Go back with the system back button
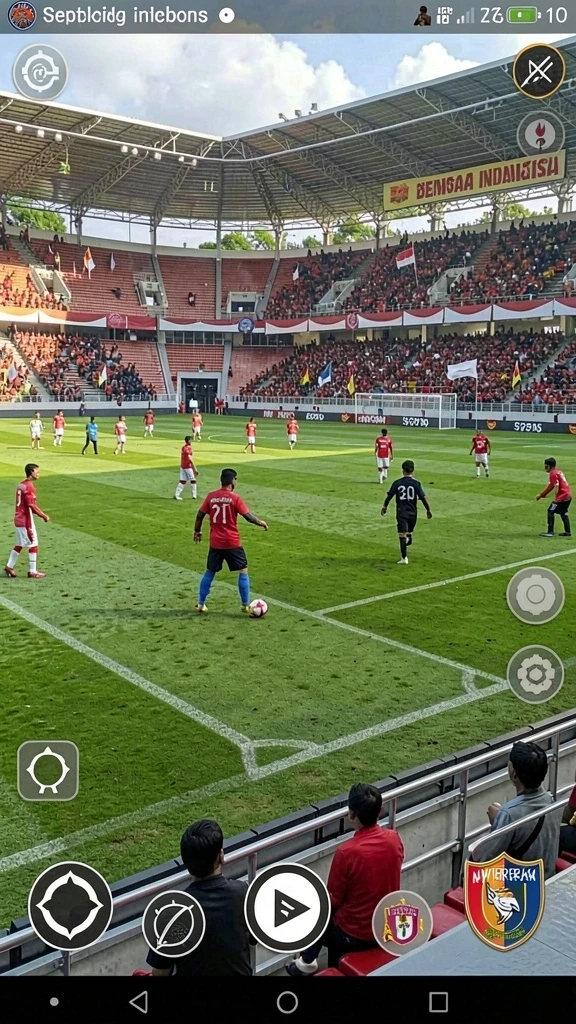This screenshot has height=1024, width=576. click(138, 1002)
